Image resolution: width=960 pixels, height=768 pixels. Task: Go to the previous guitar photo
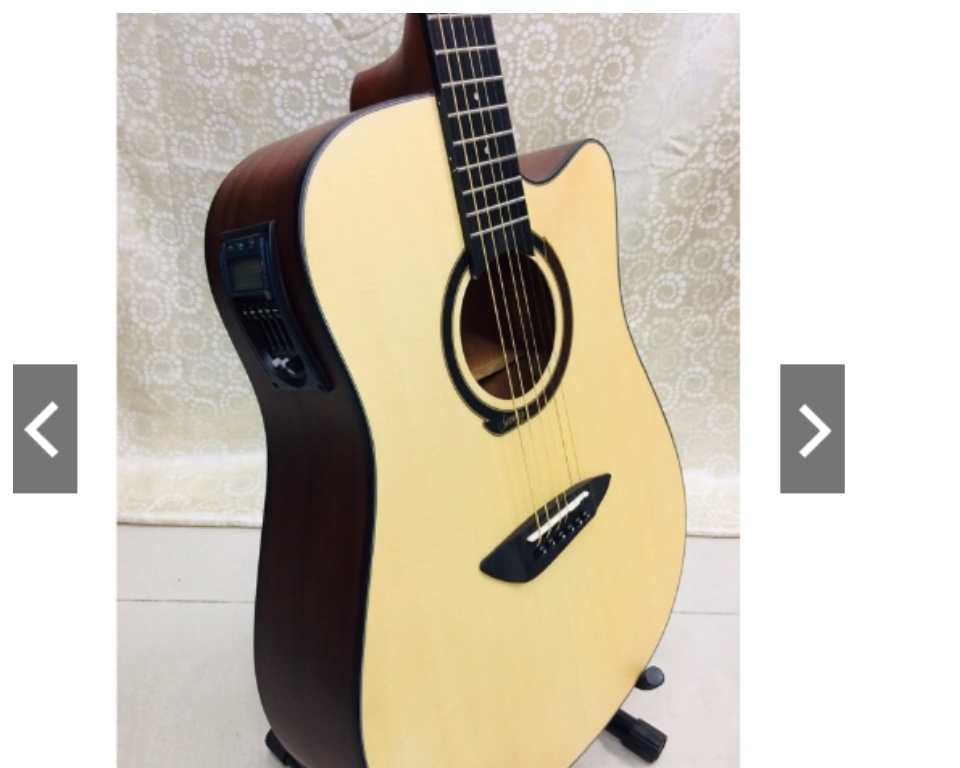tap(45, 428)
